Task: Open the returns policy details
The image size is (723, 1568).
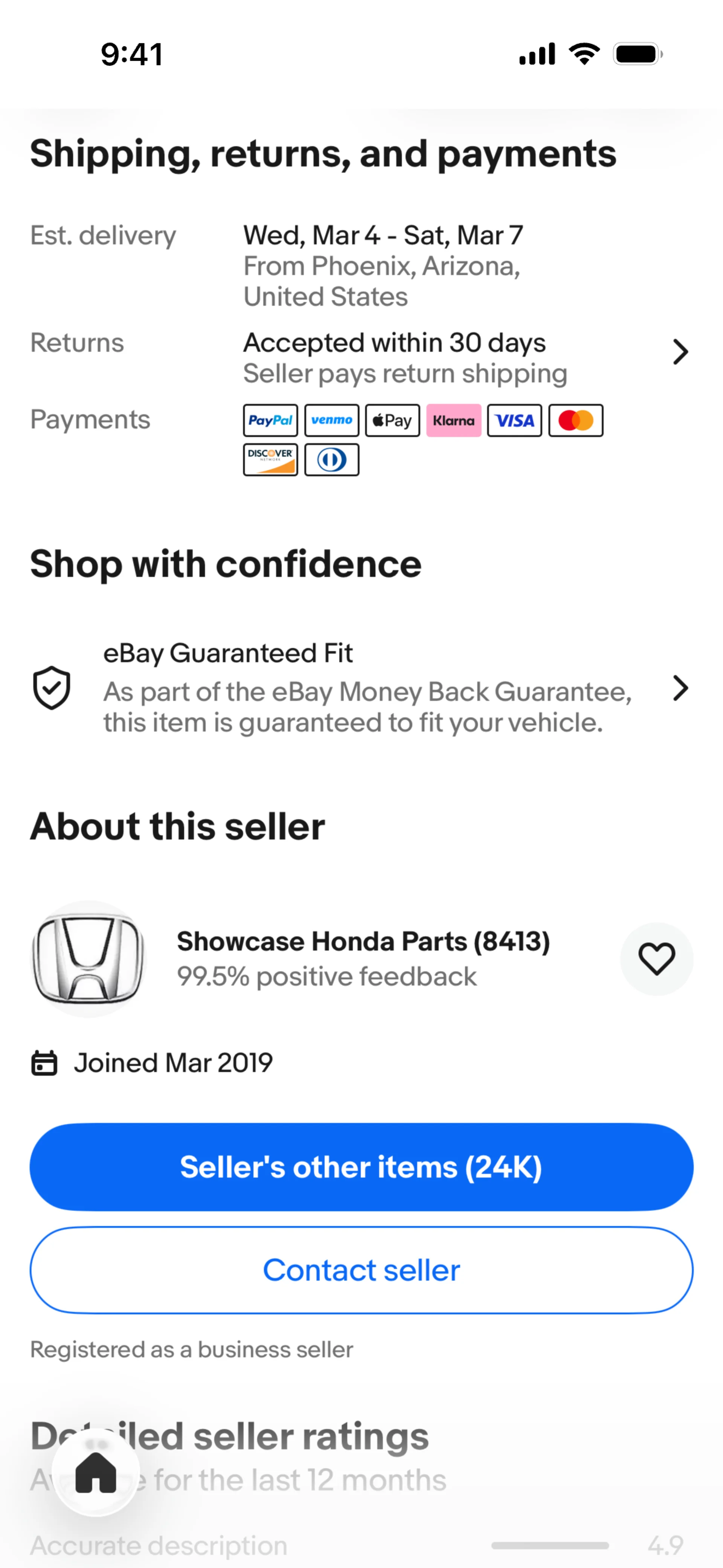Action: point(680,352)
